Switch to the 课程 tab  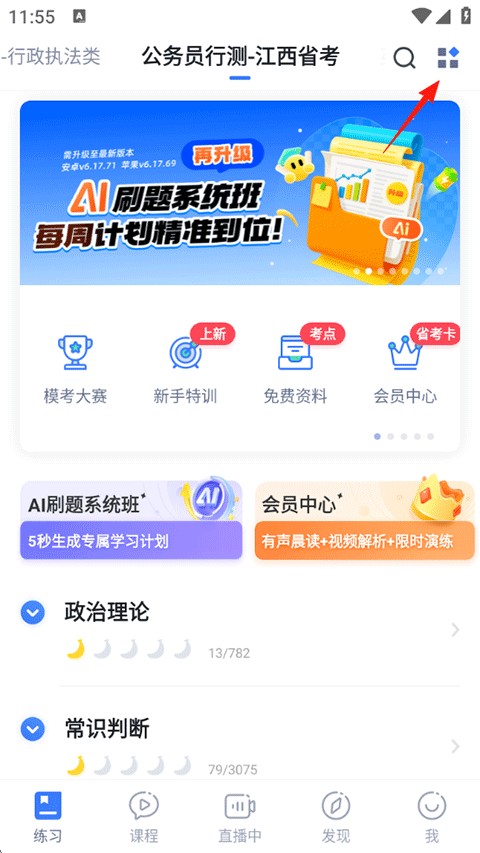tap(144, 817)
